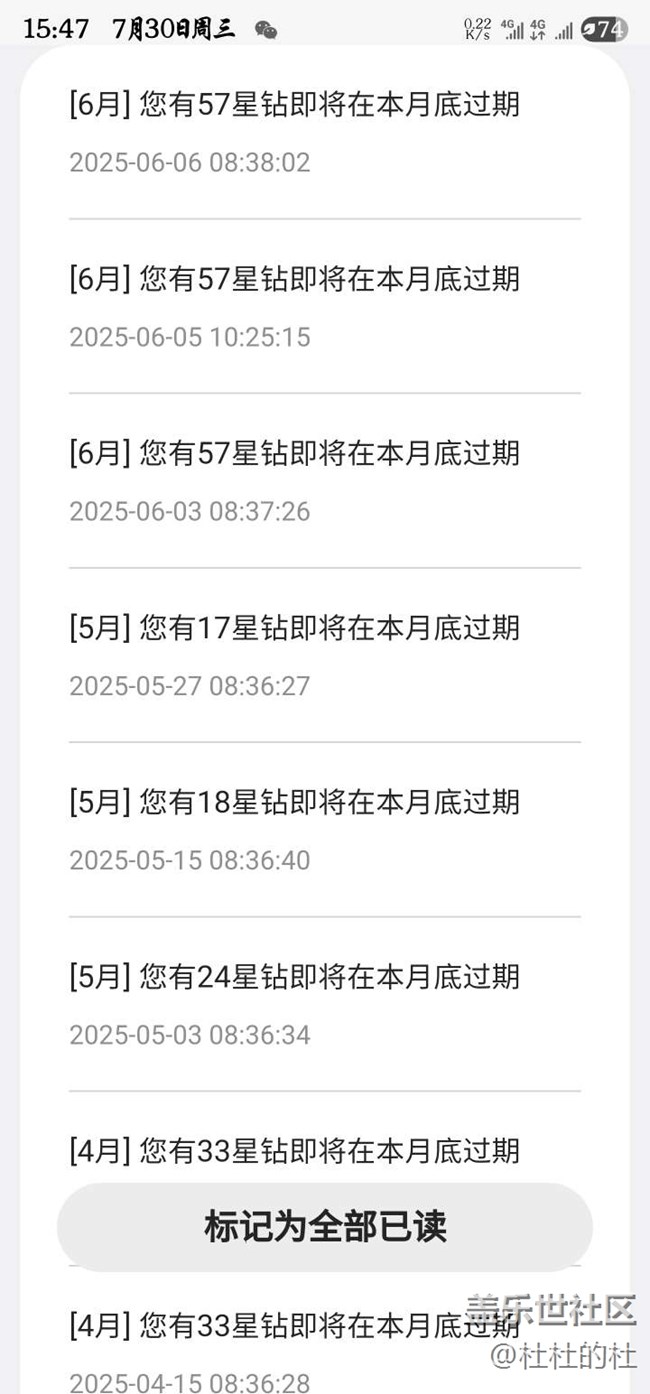This screenshot has height=1394, width=650.
Task: Open the notification dated 2025-06-06 08:38:02
Action: [x=325, y=132]
